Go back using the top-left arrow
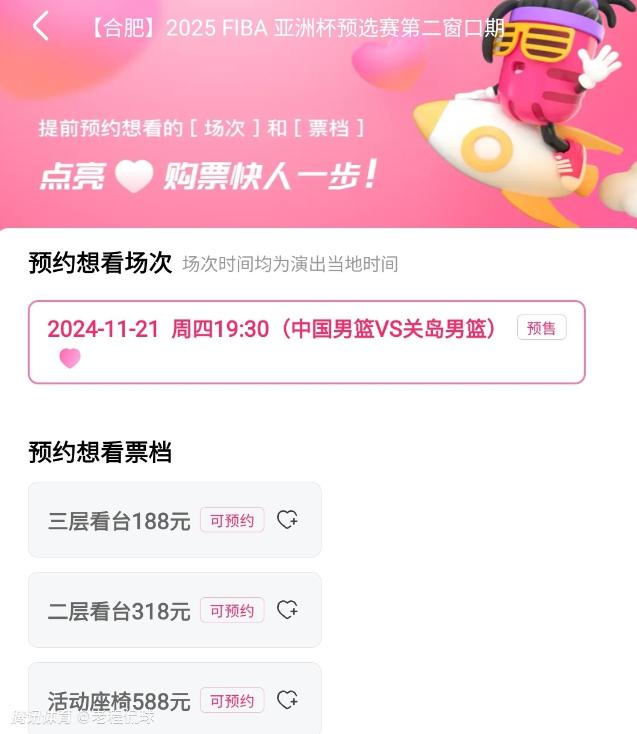Screen dimensions: 637x734 click(x=40, y=26)
